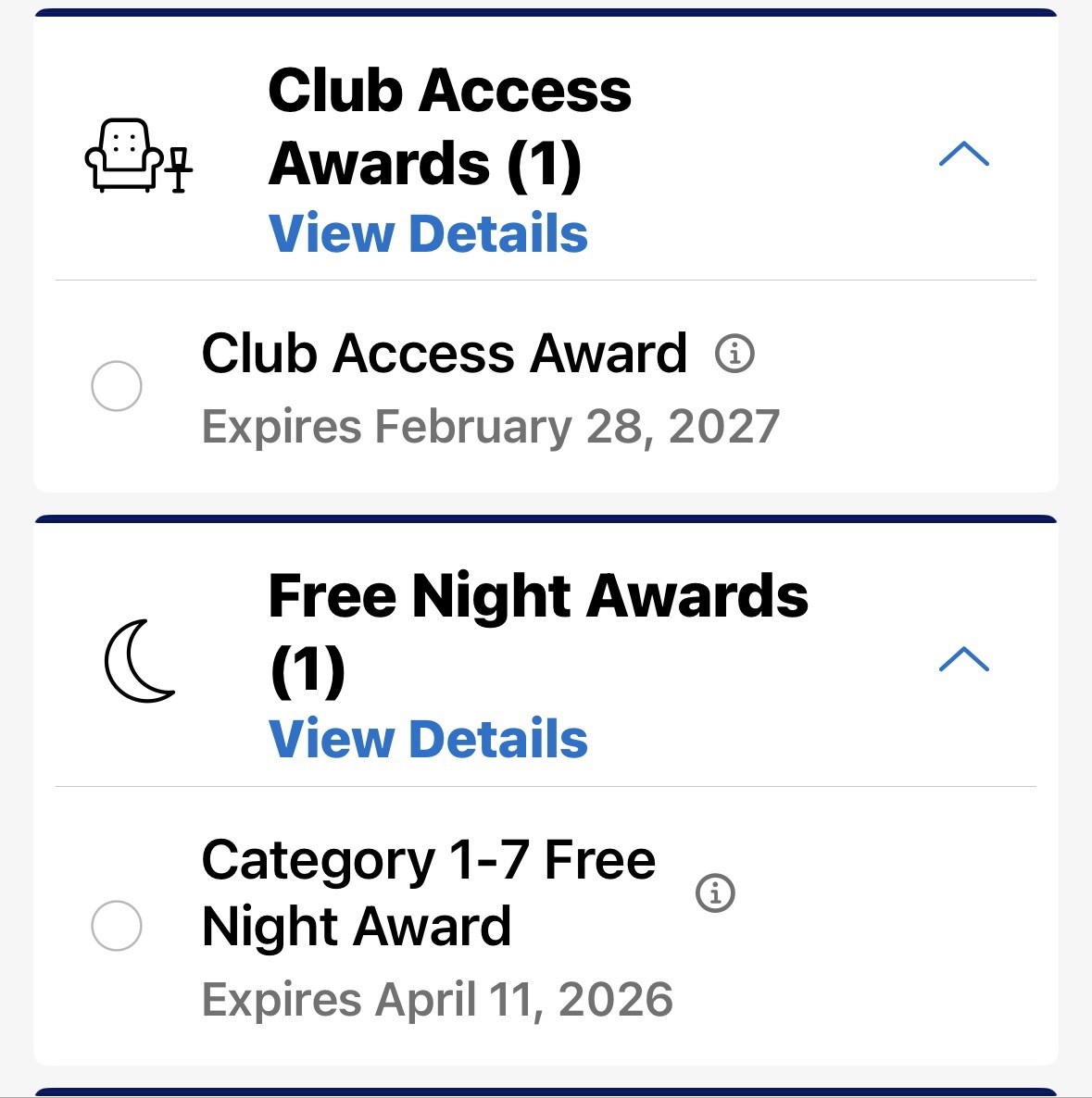
Task: Open View Details under Club Access Awards
Action: pyautogui.click(x=428, y=233)
